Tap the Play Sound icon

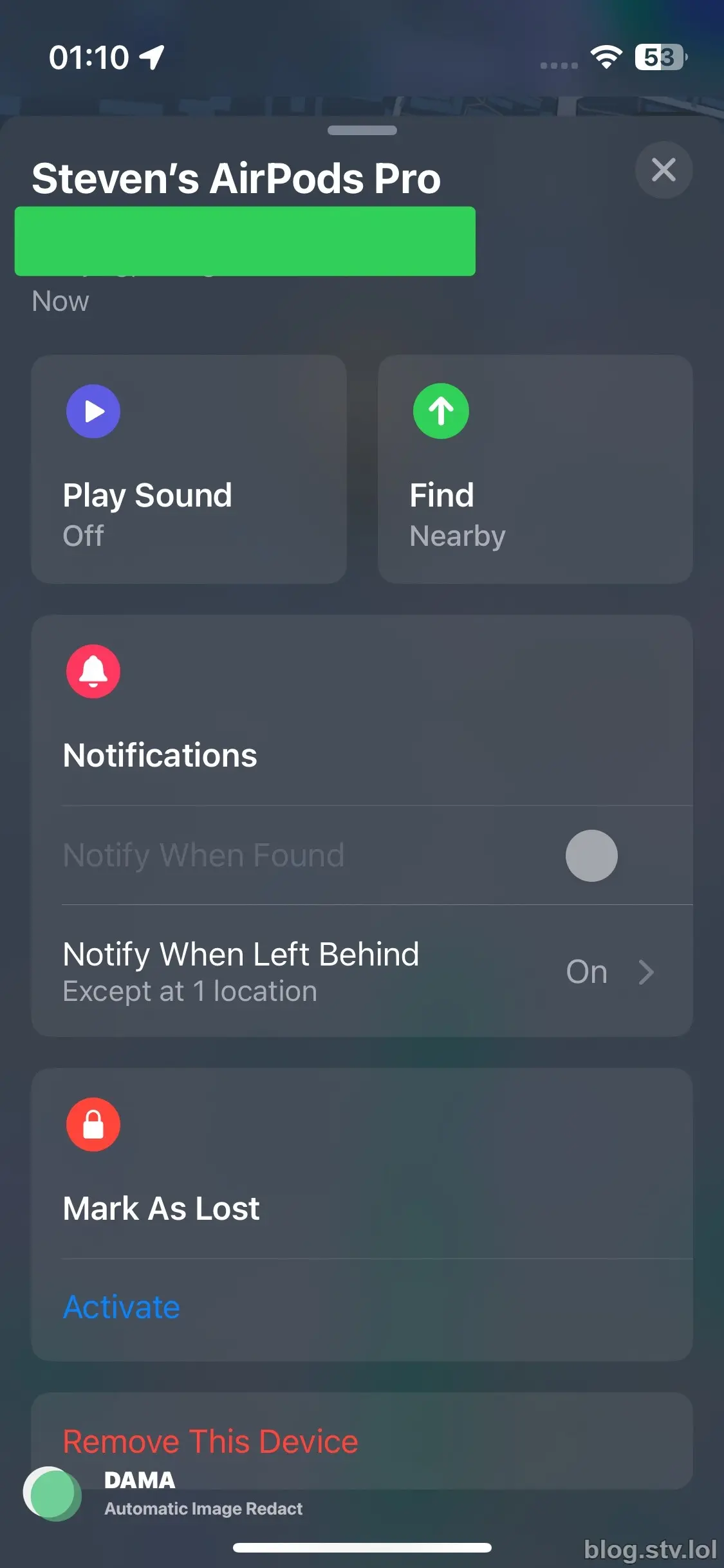93,411
